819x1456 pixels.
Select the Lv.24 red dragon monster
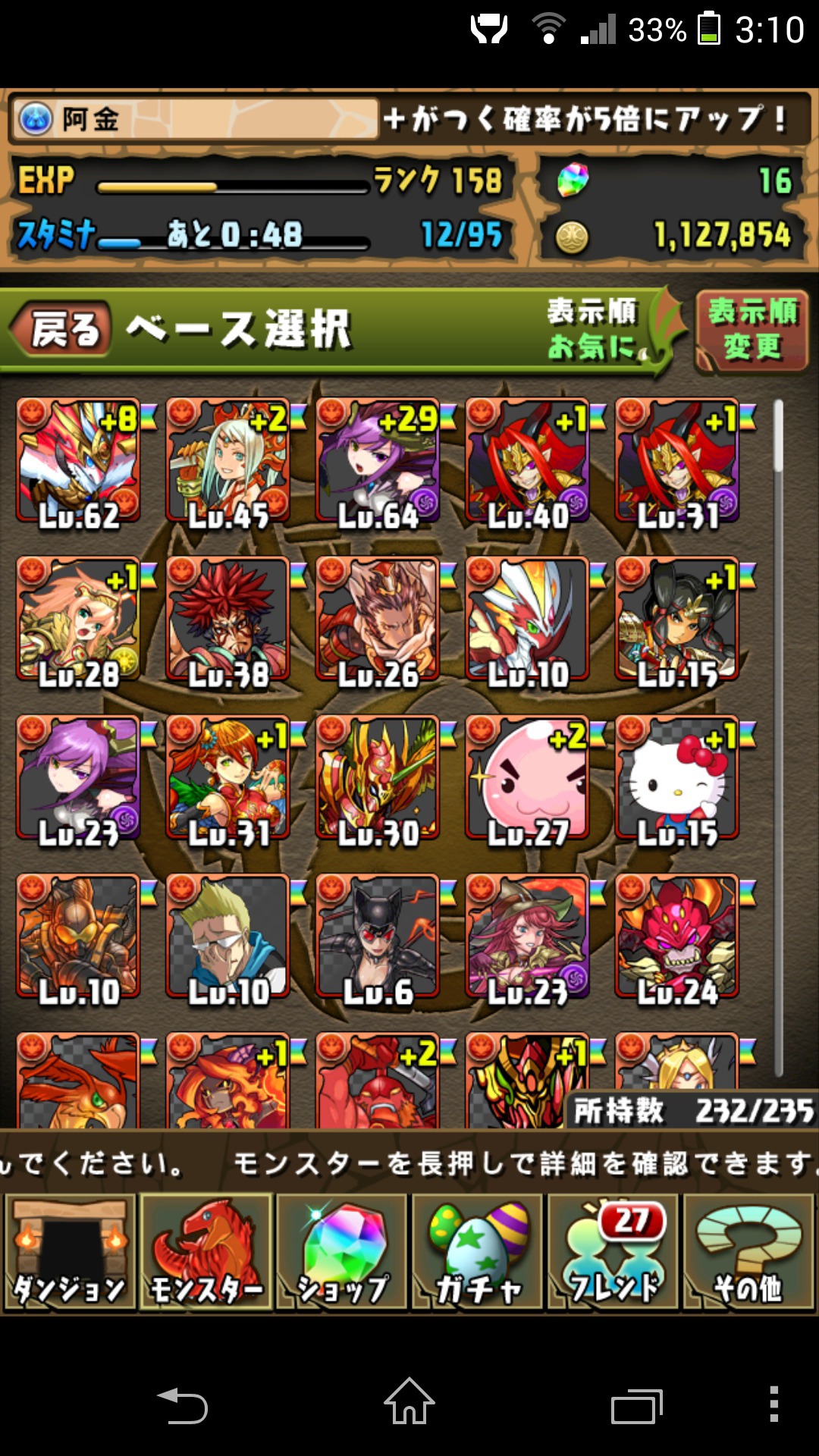click(676, 937)
